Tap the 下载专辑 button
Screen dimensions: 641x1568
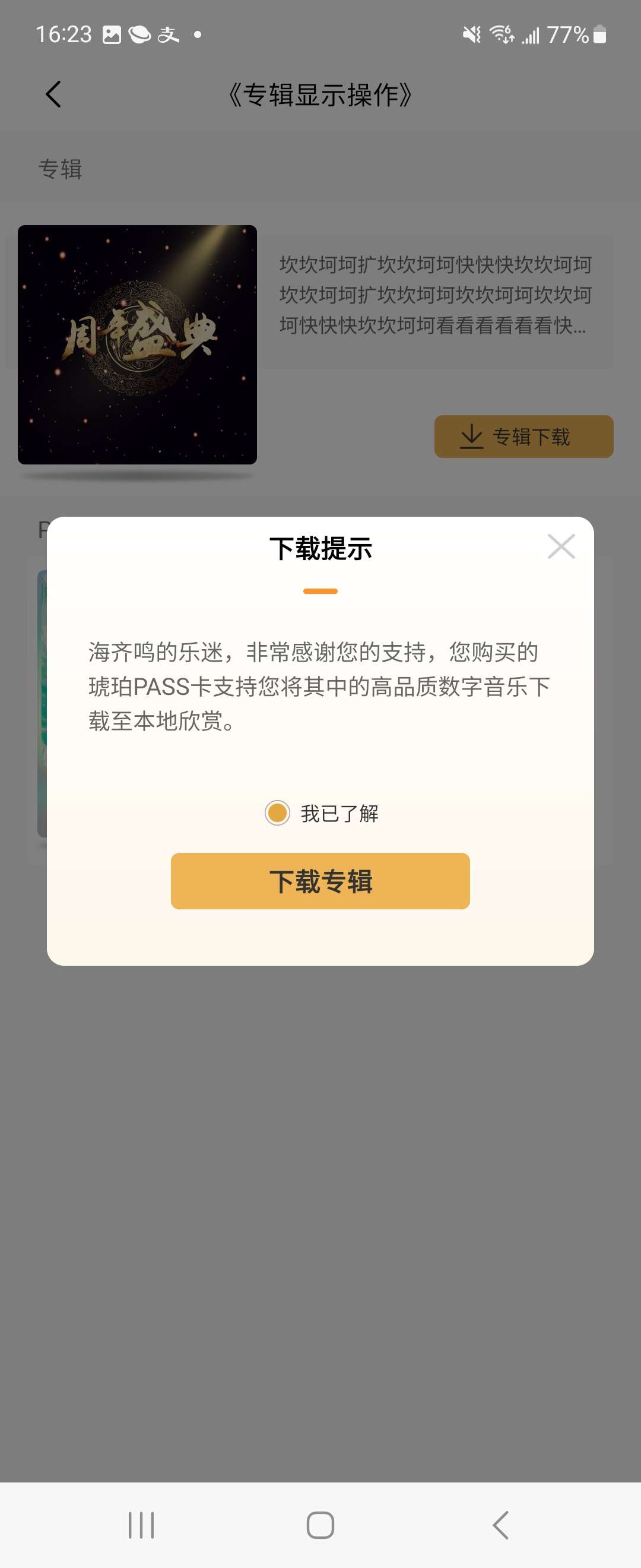point(320,881)
